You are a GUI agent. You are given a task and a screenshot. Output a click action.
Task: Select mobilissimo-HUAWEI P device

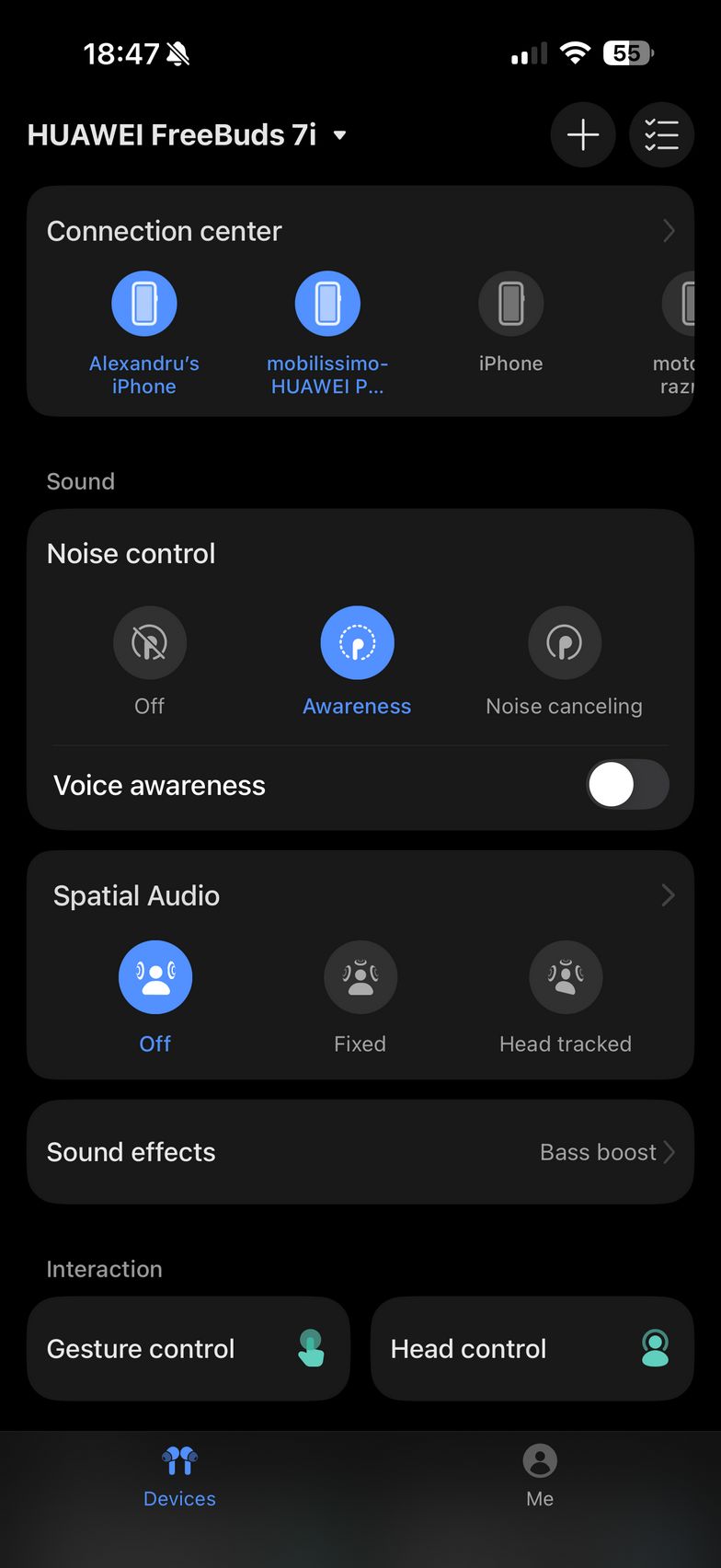click(x=327, y=304)
